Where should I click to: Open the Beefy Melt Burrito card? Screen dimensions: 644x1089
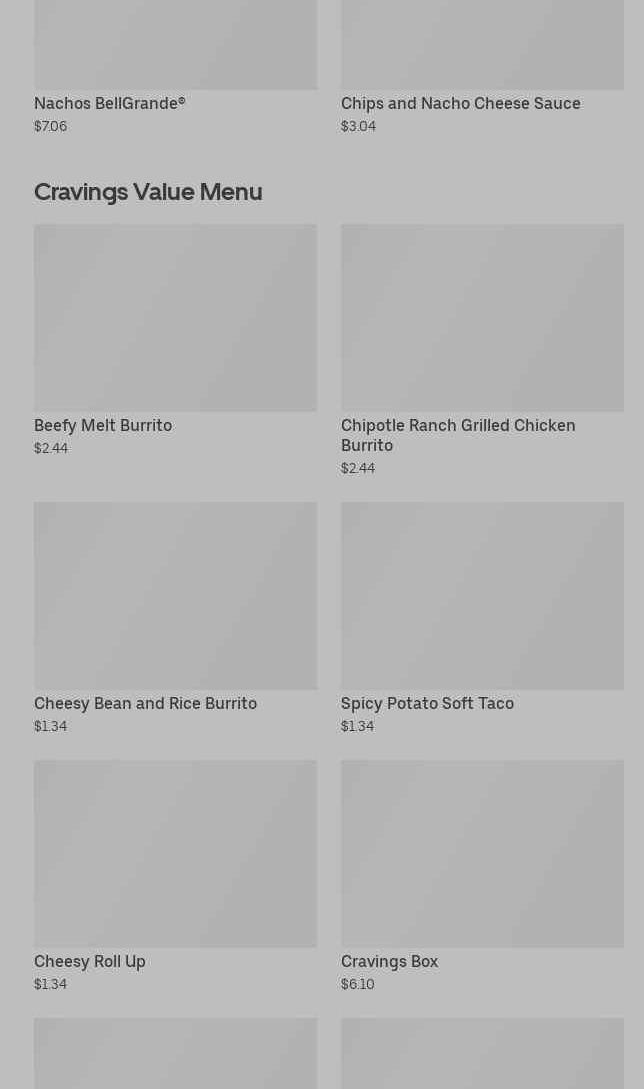pyautogui.click(x=175, y=340)
